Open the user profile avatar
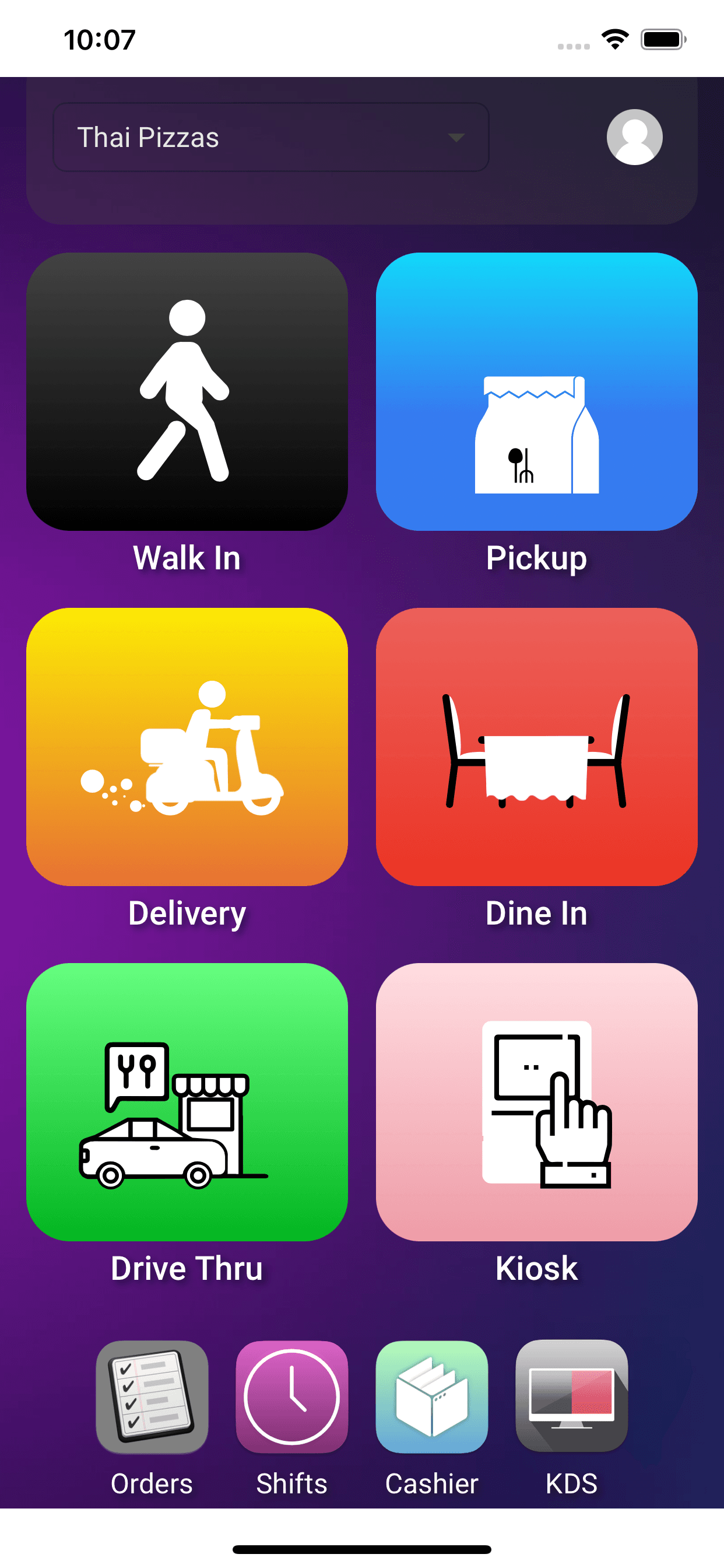The image size is (724, 1568). (x=635, y=137)
